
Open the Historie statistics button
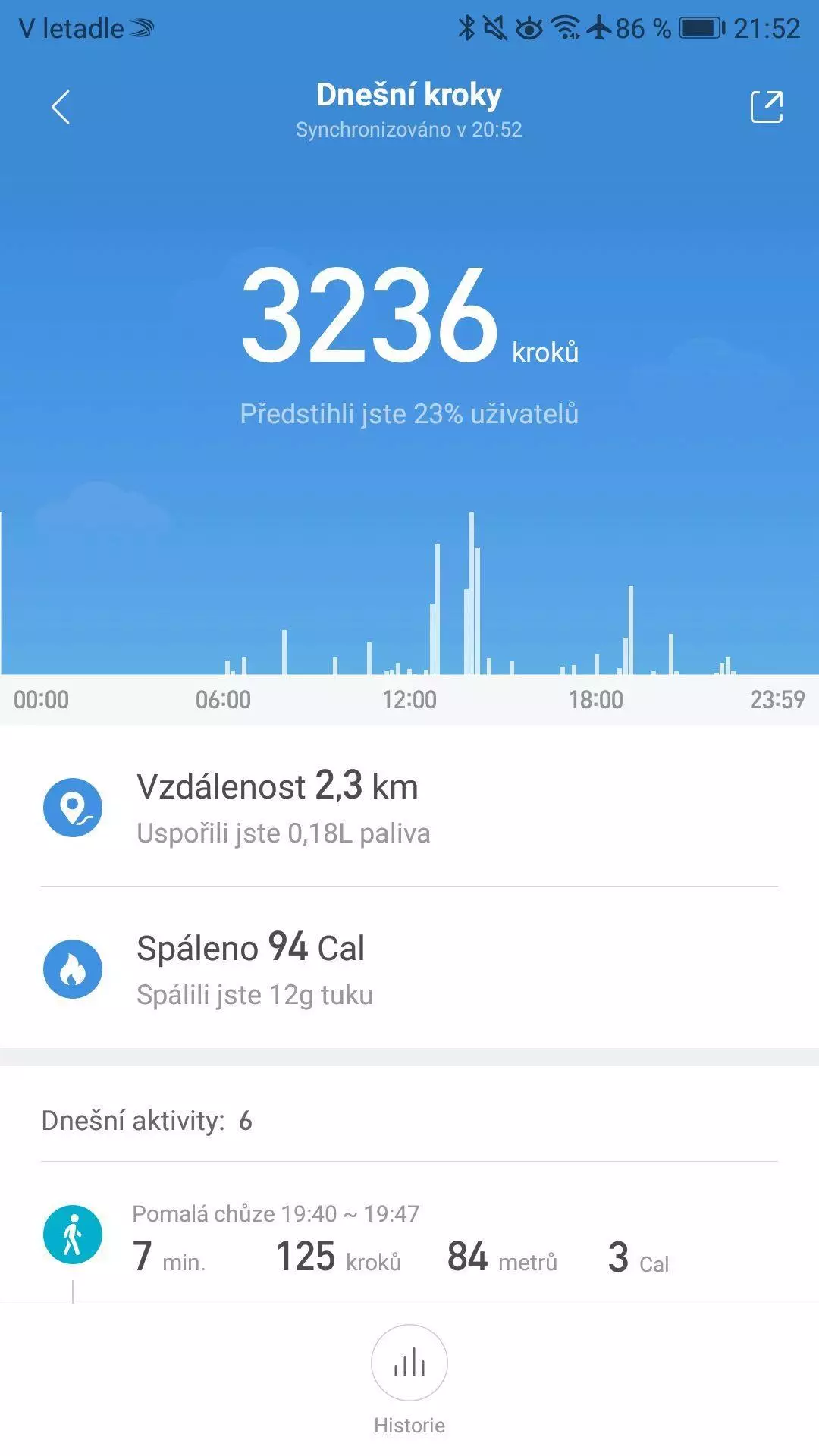point(409,1363)
